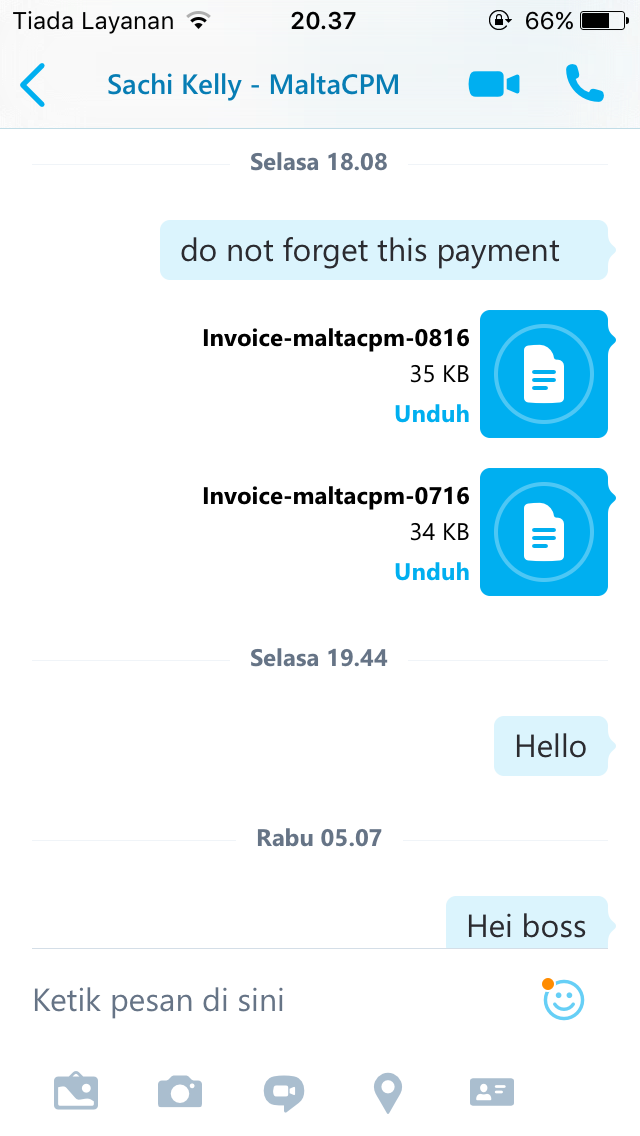Record a video message
The width and height of the screenshot is (640, 1136).
pos(284,1093)
